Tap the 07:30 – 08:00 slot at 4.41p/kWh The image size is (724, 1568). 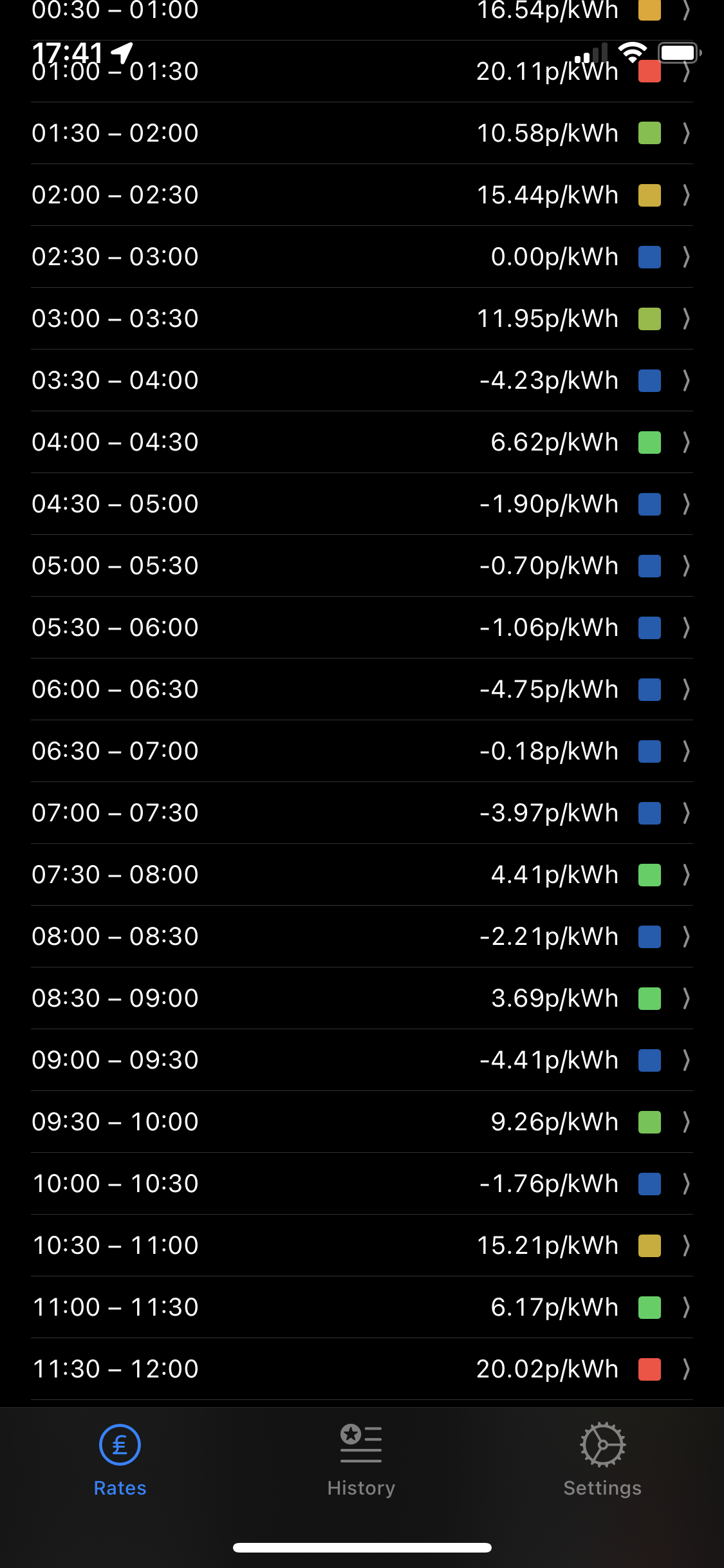pos(362,875)
